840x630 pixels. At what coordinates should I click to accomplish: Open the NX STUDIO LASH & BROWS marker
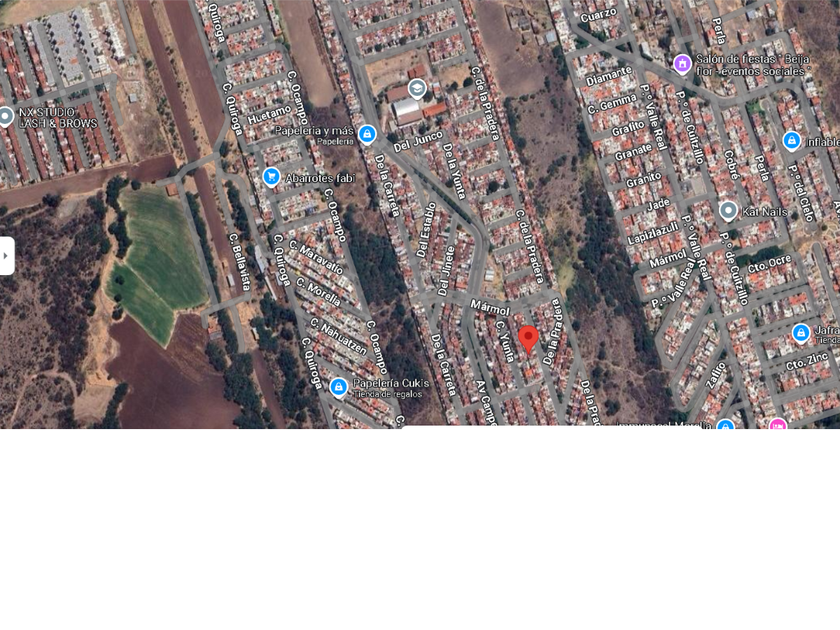[5, 117]
